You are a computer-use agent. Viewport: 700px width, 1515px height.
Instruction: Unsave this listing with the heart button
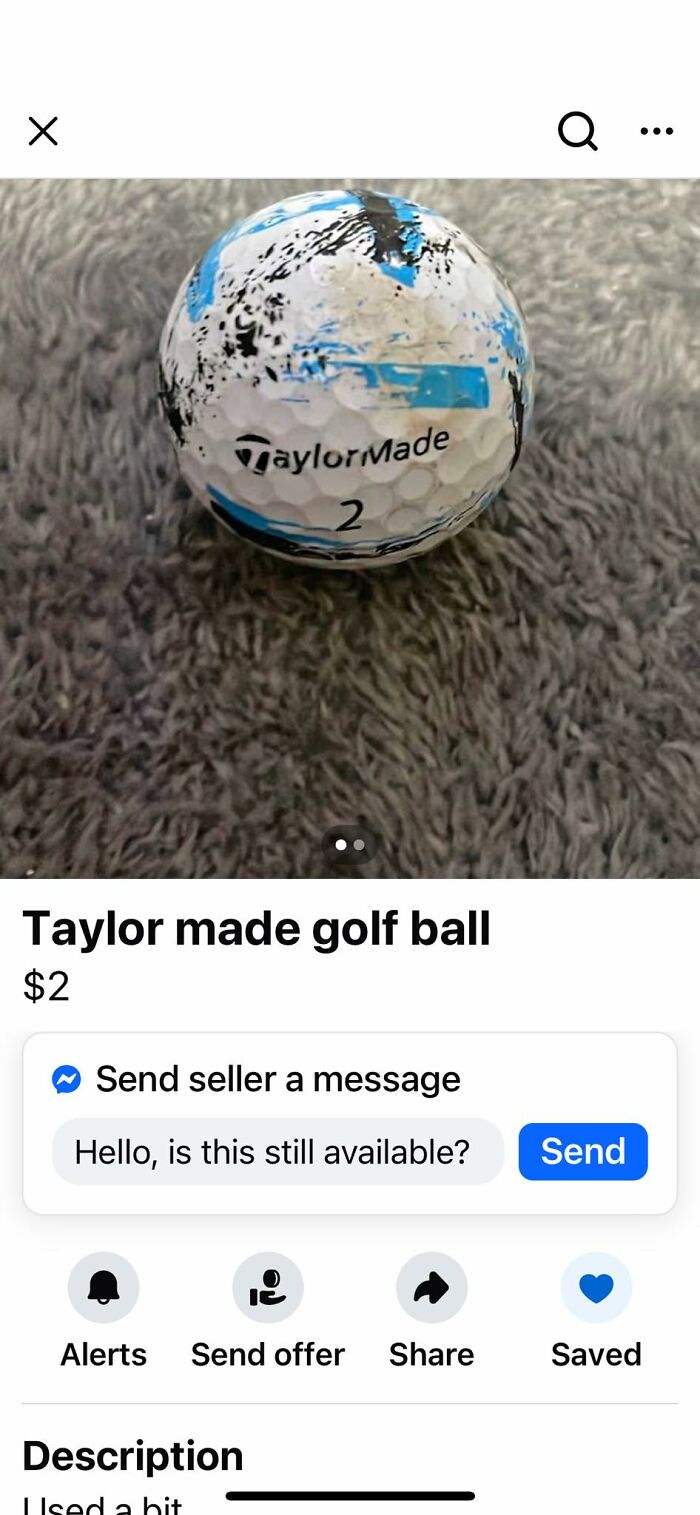click(x=596, y=1288)
